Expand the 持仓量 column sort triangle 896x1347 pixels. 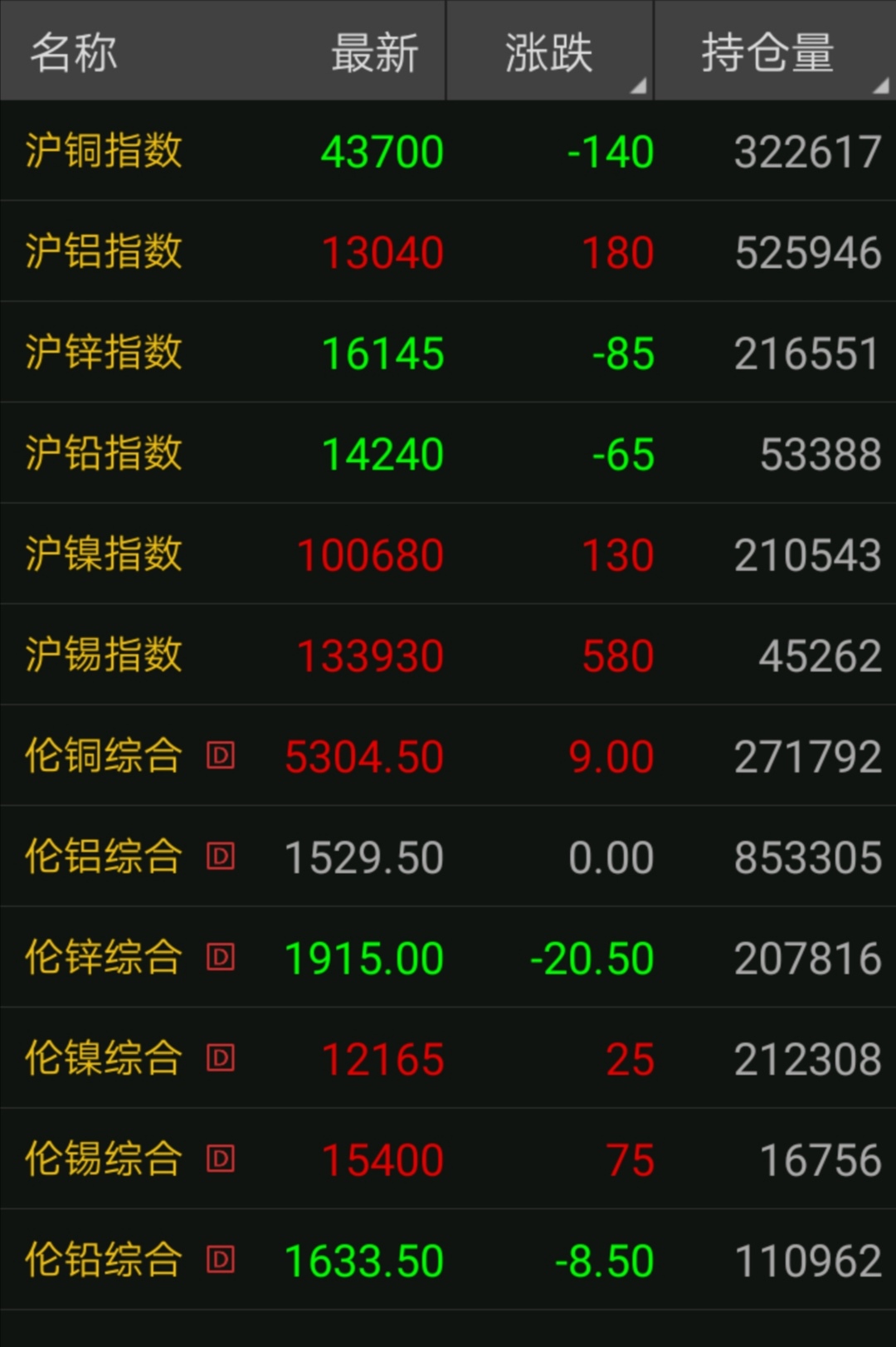point(882,85)
